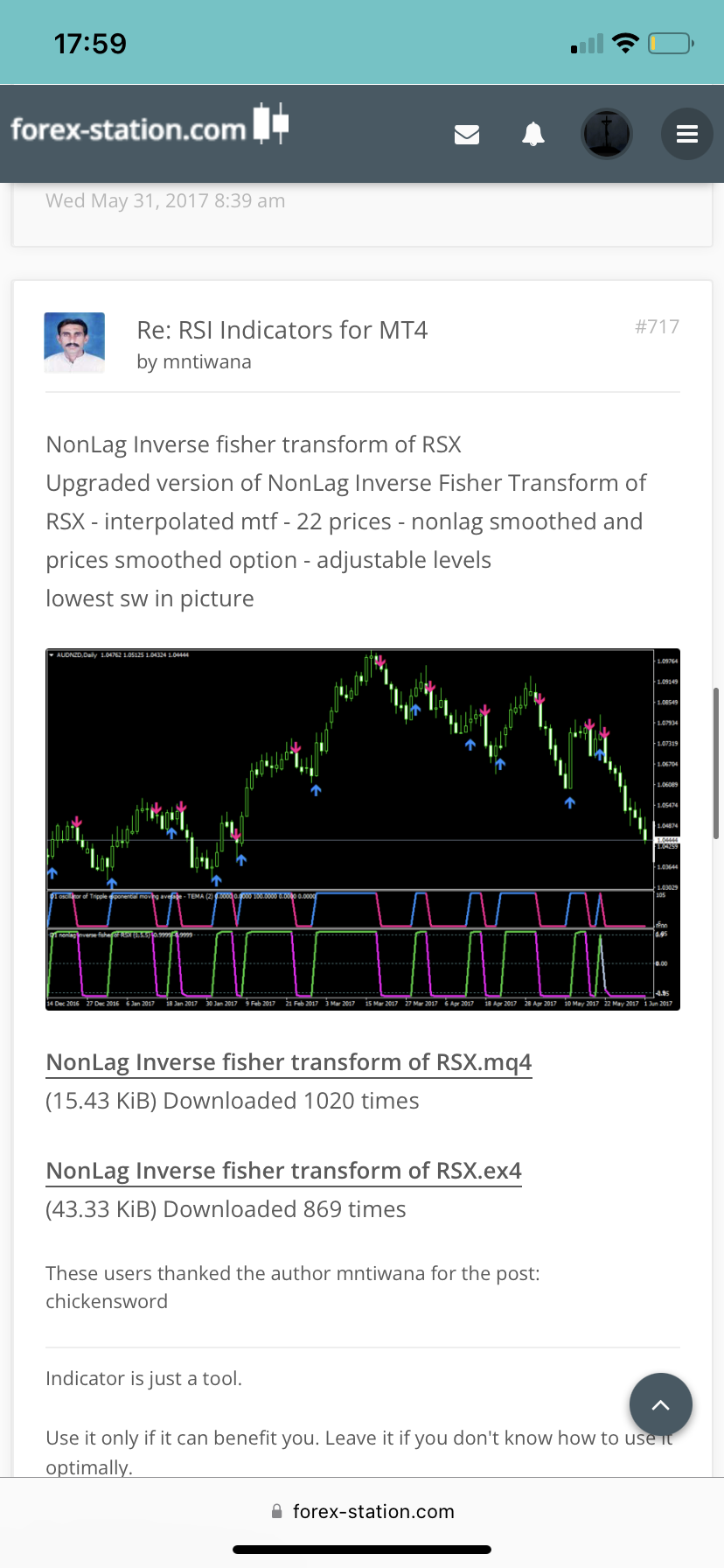
Task: Open the user profile avatar menu
Action: point(607,134)
